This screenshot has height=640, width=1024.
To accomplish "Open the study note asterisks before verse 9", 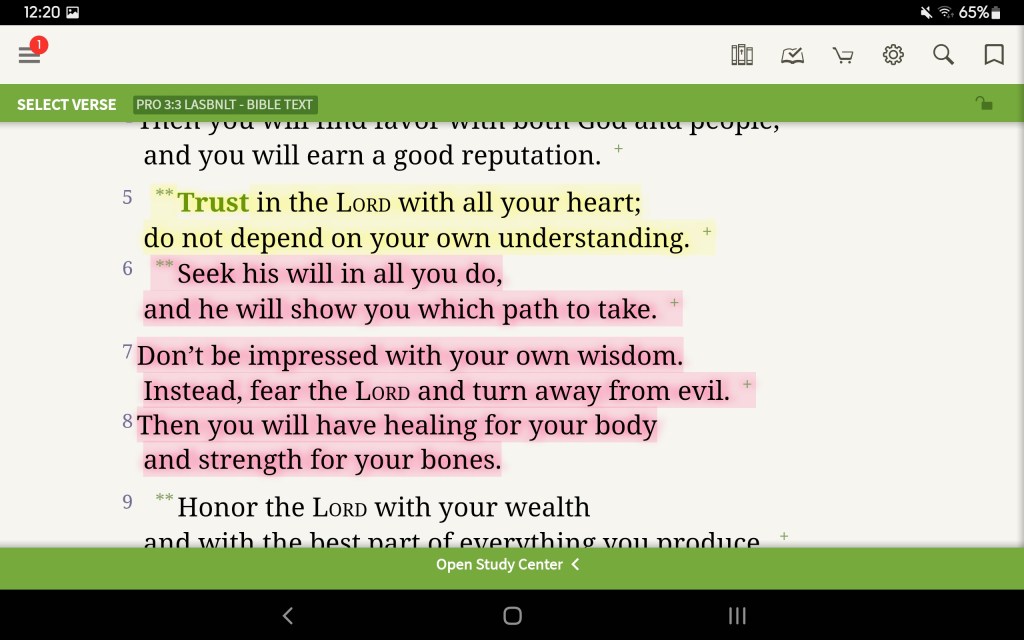I will 164,498.
